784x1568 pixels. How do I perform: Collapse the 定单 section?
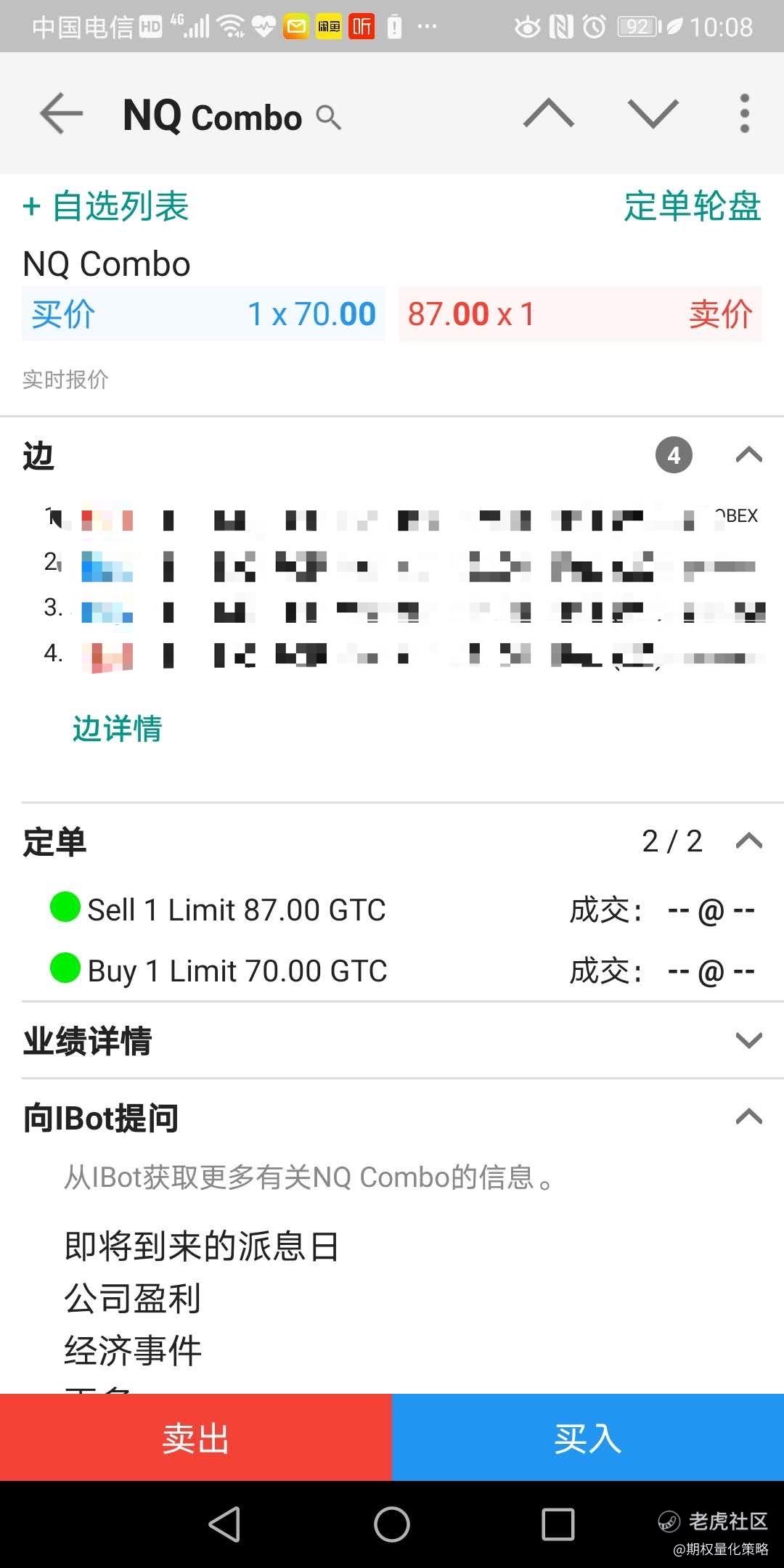[749, 841]
